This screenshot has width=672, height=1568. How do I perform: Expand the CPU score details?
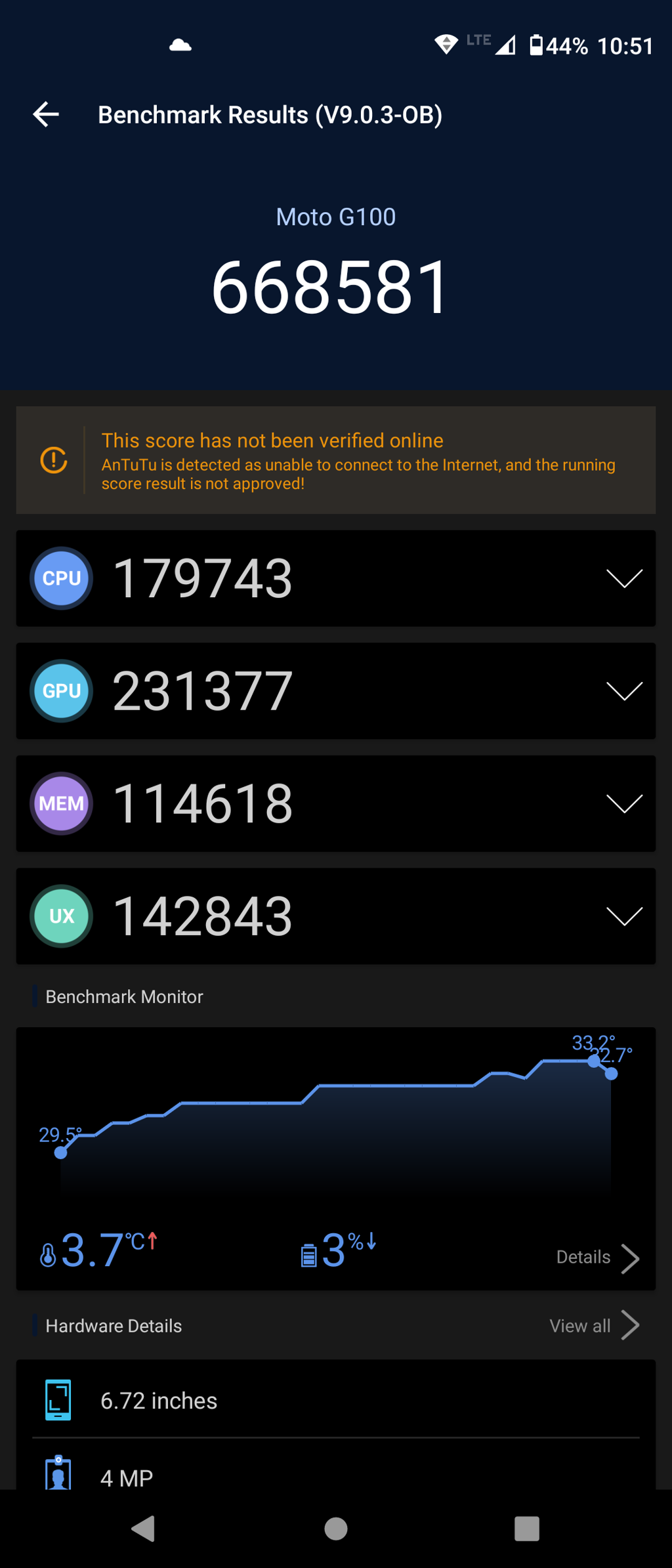(623, 578)
